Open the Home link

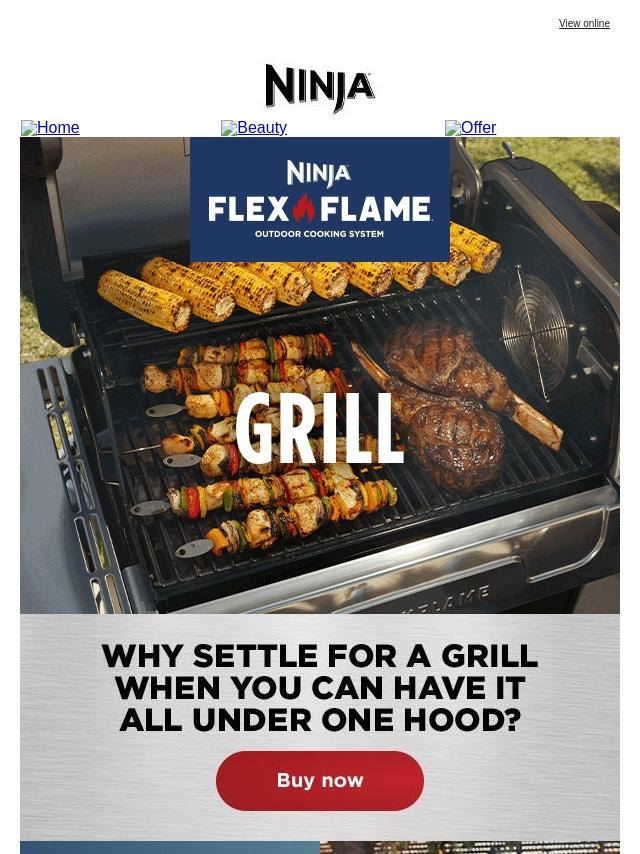[x=50, y=128]
